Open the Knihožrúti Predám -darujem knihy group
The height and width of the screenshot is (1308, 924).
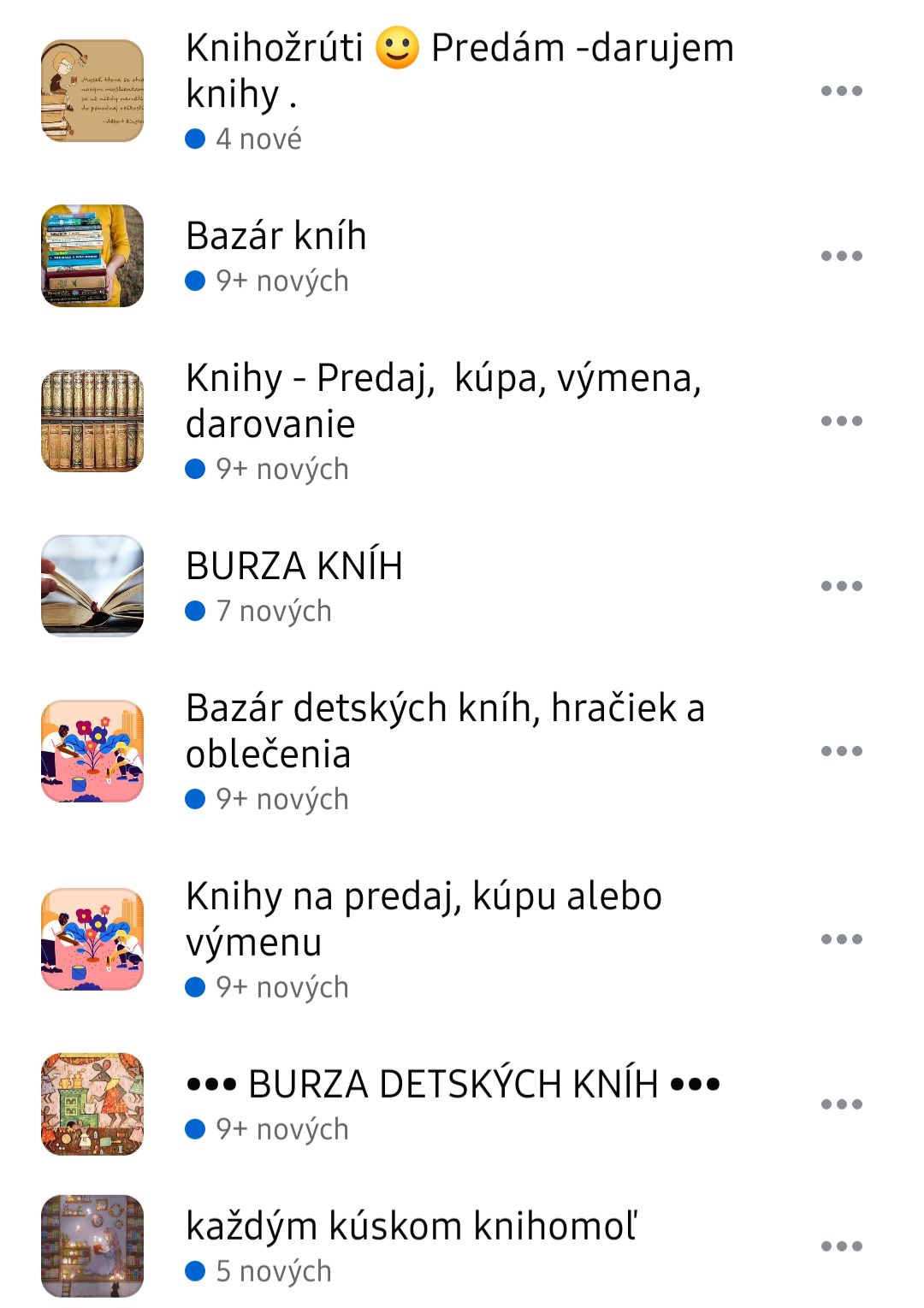(459, 71)
